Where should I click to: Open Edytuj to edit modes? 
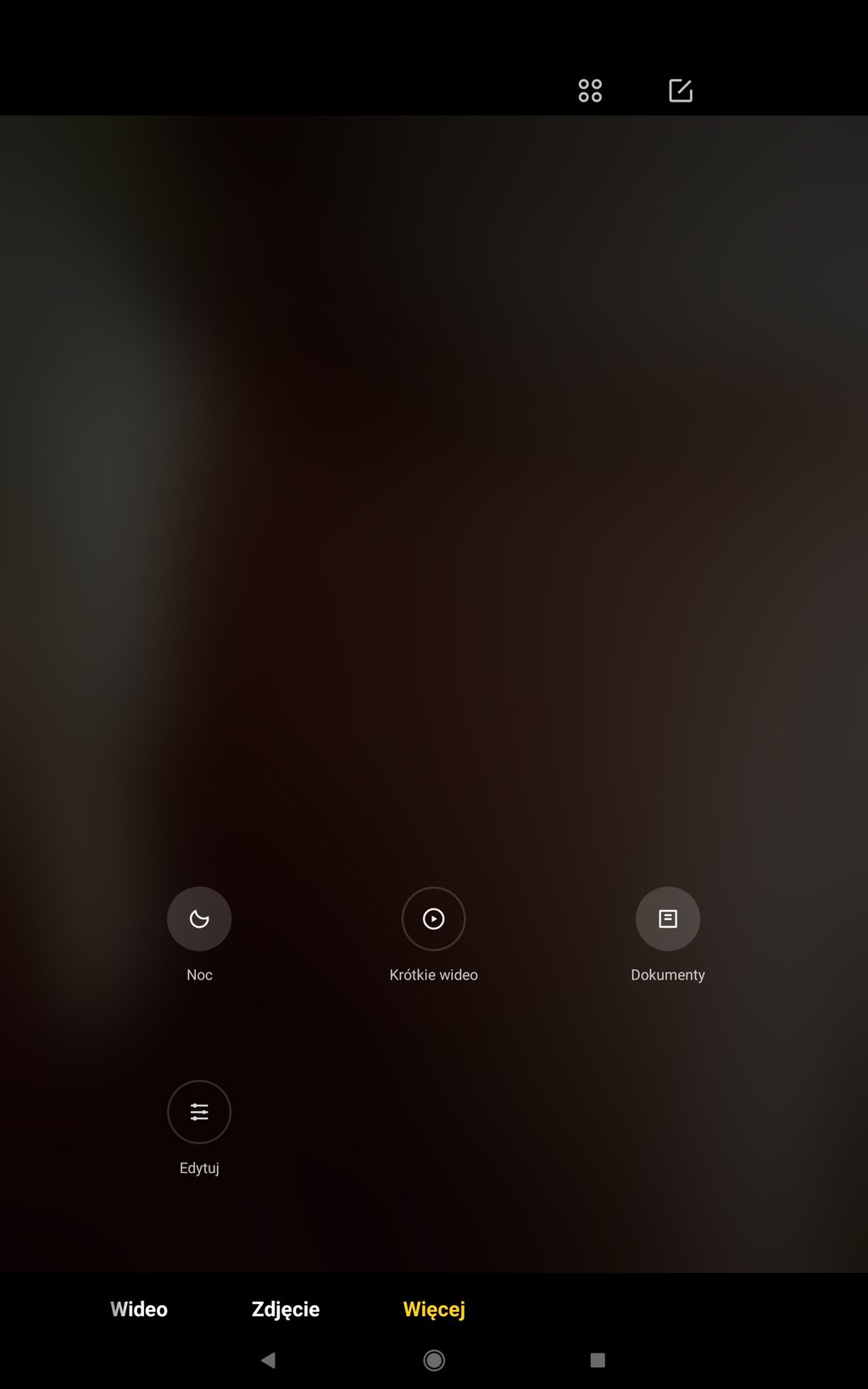point(199,1112)
